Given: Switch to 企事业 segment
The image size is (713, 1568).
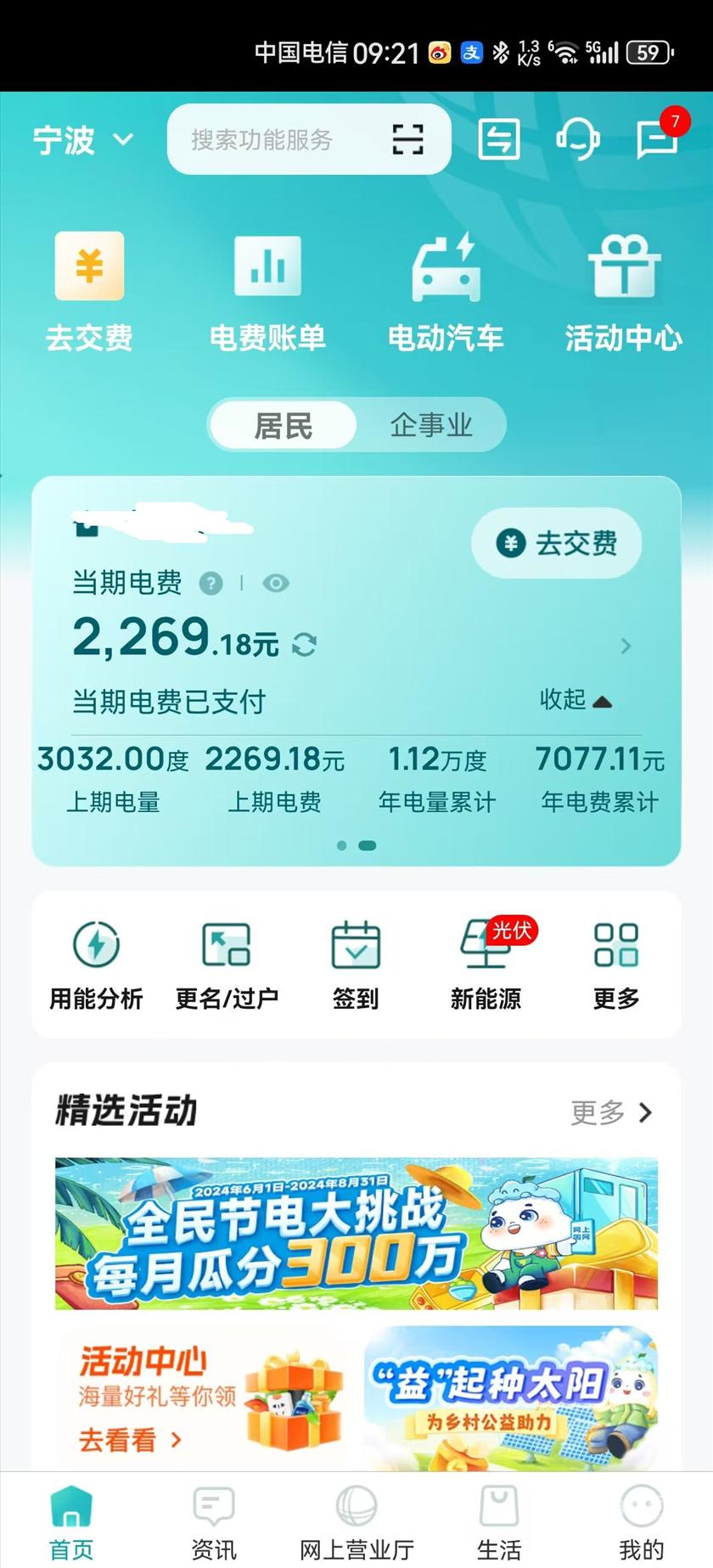Looking at the screenshot, I should (431, 424).
